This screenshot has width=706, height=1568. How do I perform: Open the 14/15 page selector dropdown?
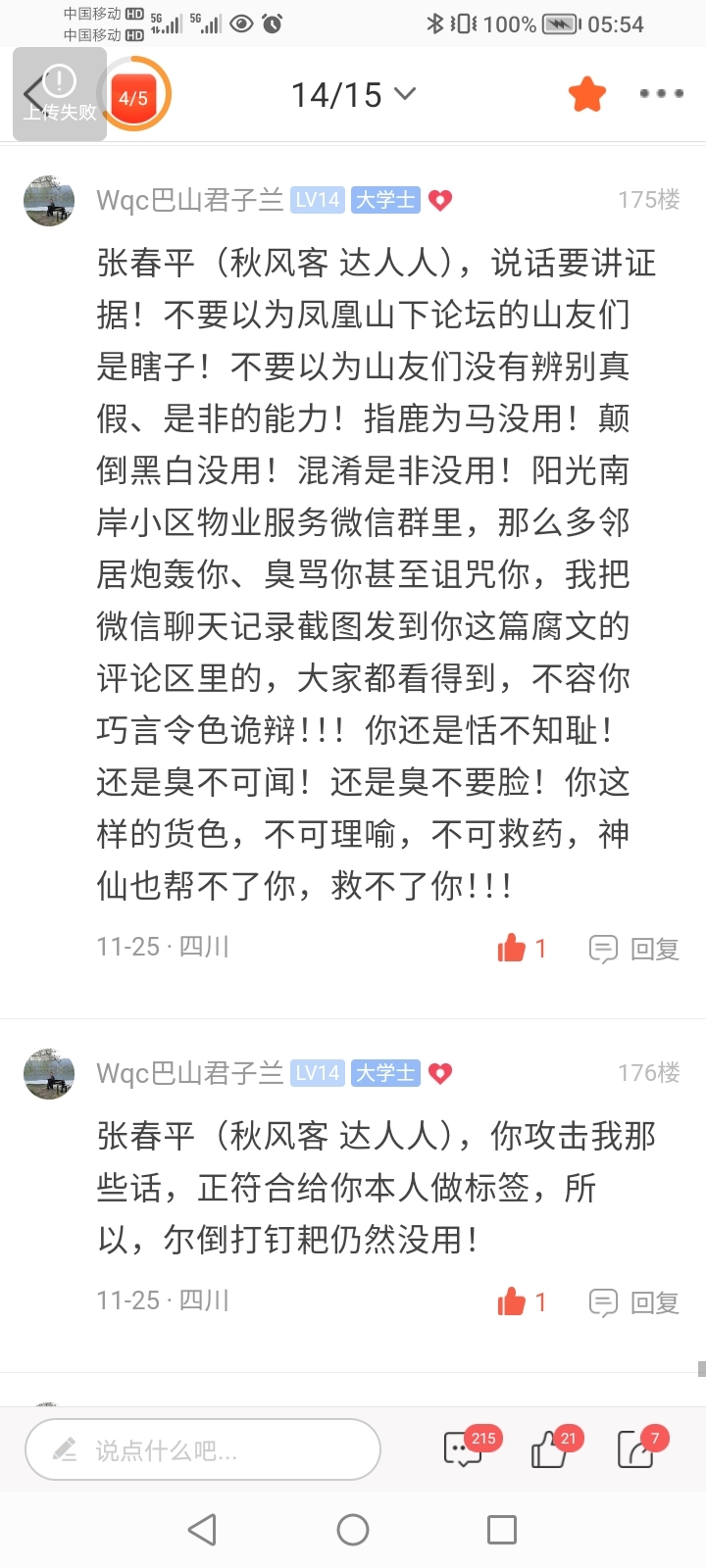point(353,95)
